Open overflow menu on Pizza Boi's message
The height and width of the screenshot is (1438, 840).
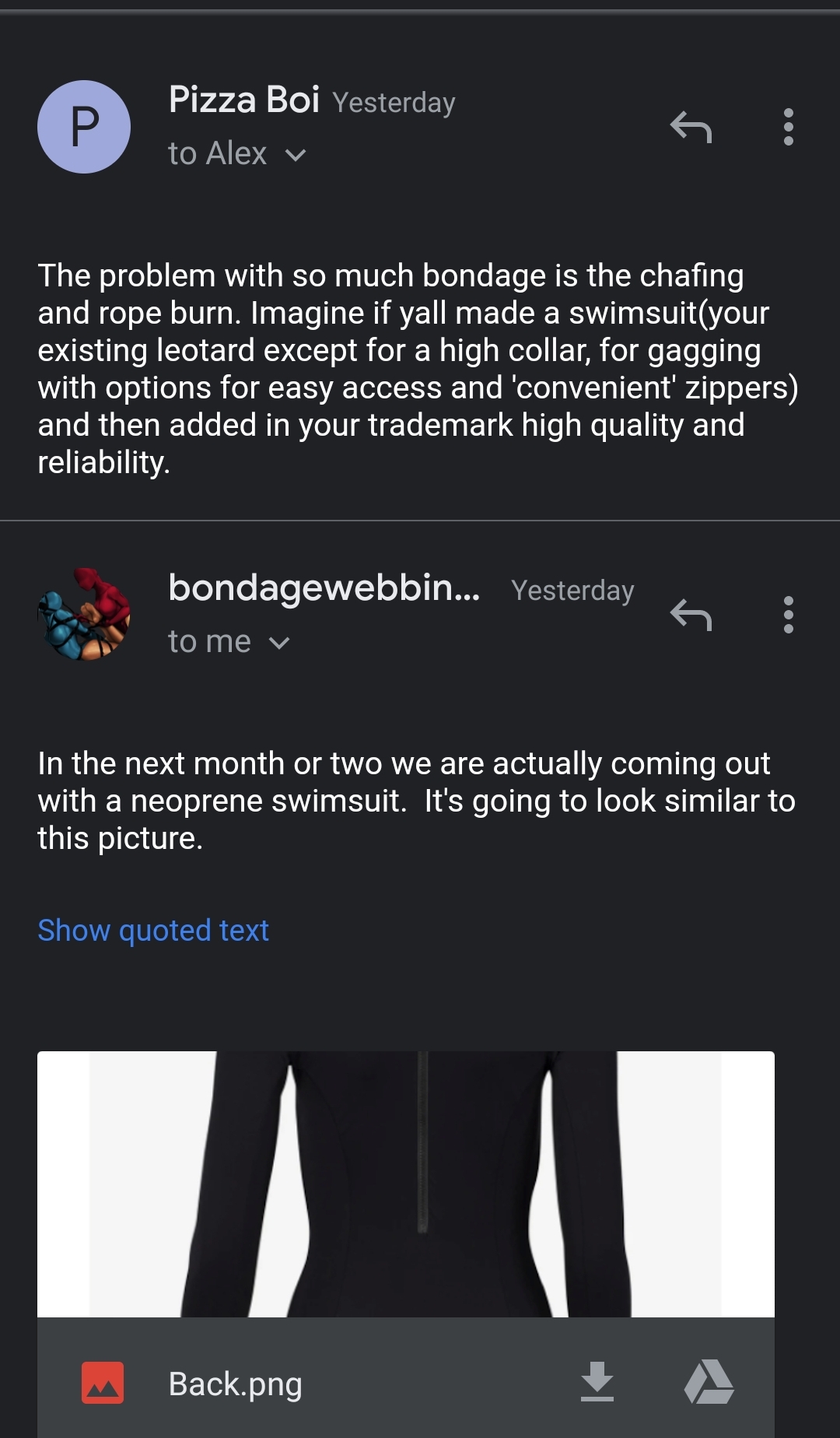tap(788, 127)
